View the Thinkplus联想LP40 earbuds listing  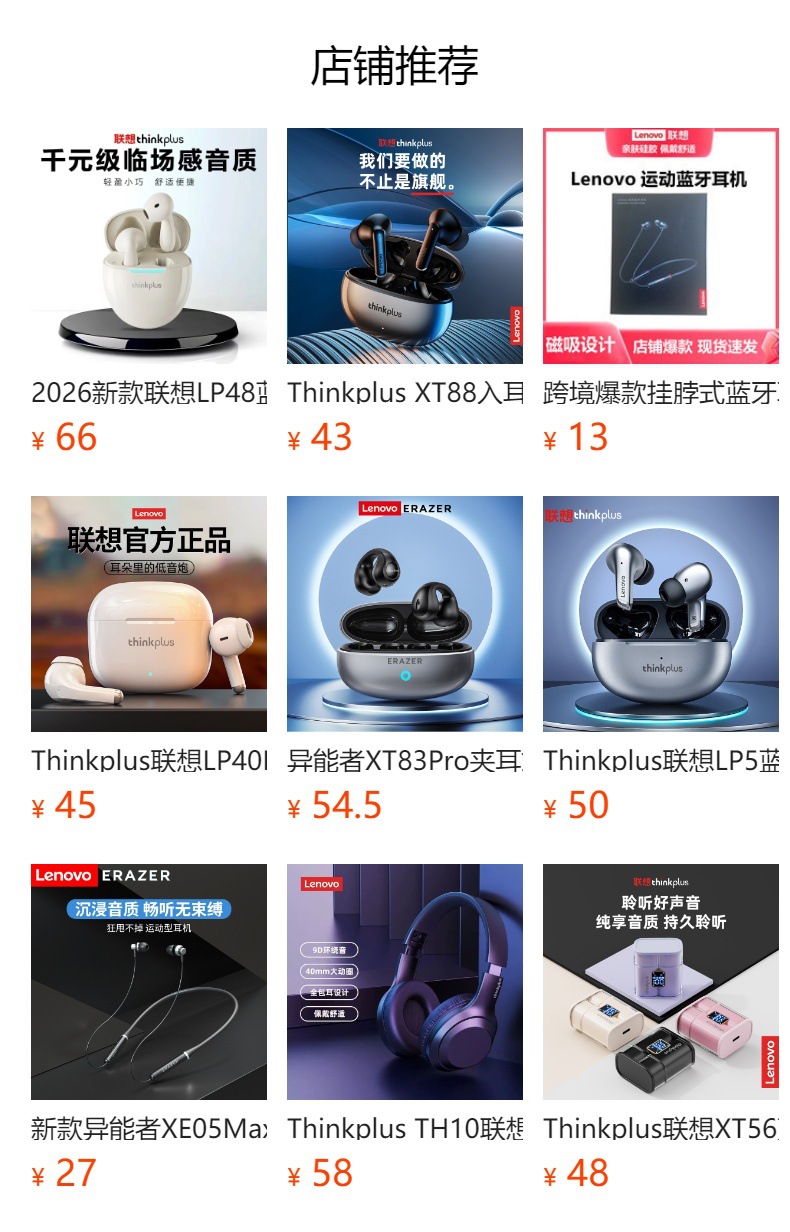pos(149,660)
